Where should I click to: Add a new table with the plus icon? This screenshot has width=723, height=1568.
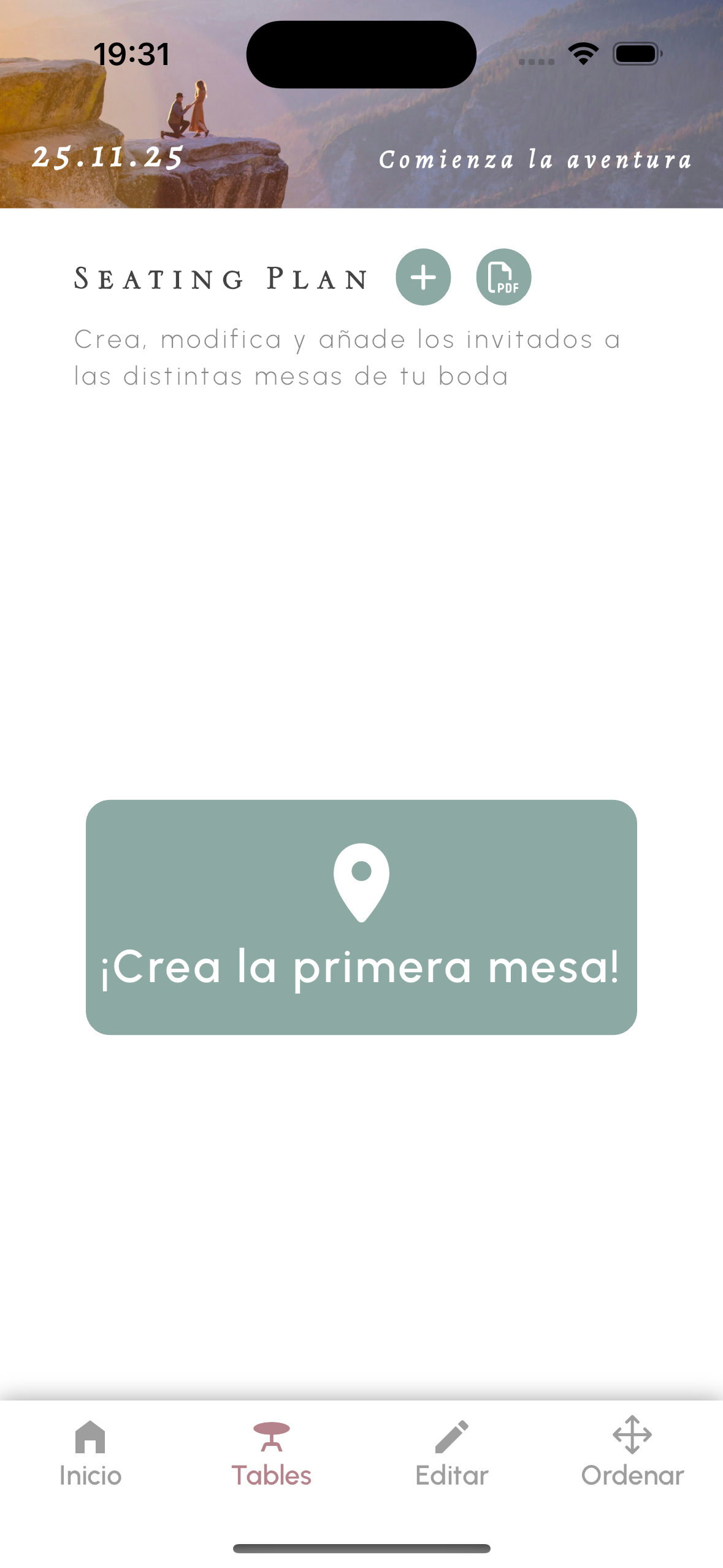click(423, 277)
